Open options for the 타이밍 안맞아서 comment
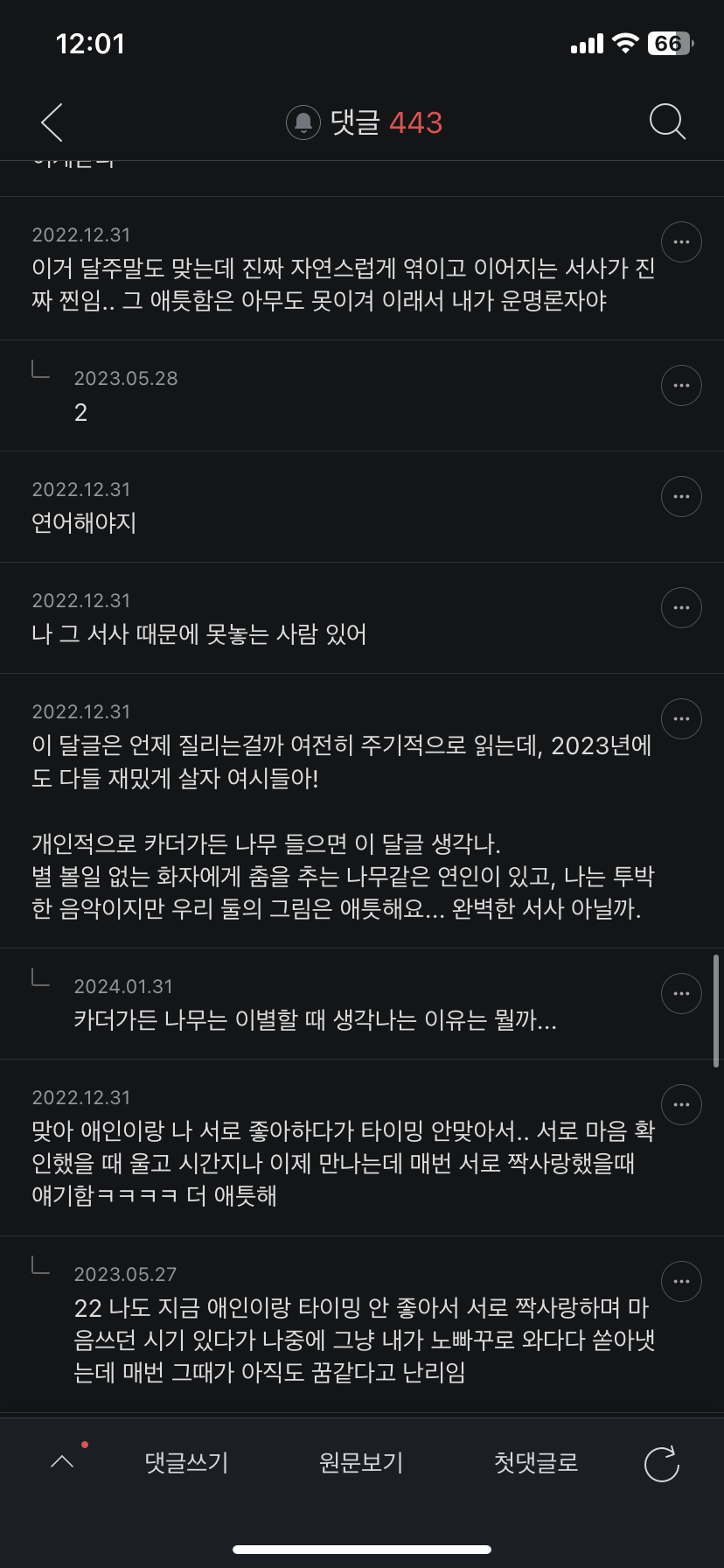This screenshot has height=1568, width=724. point(681,1105)
